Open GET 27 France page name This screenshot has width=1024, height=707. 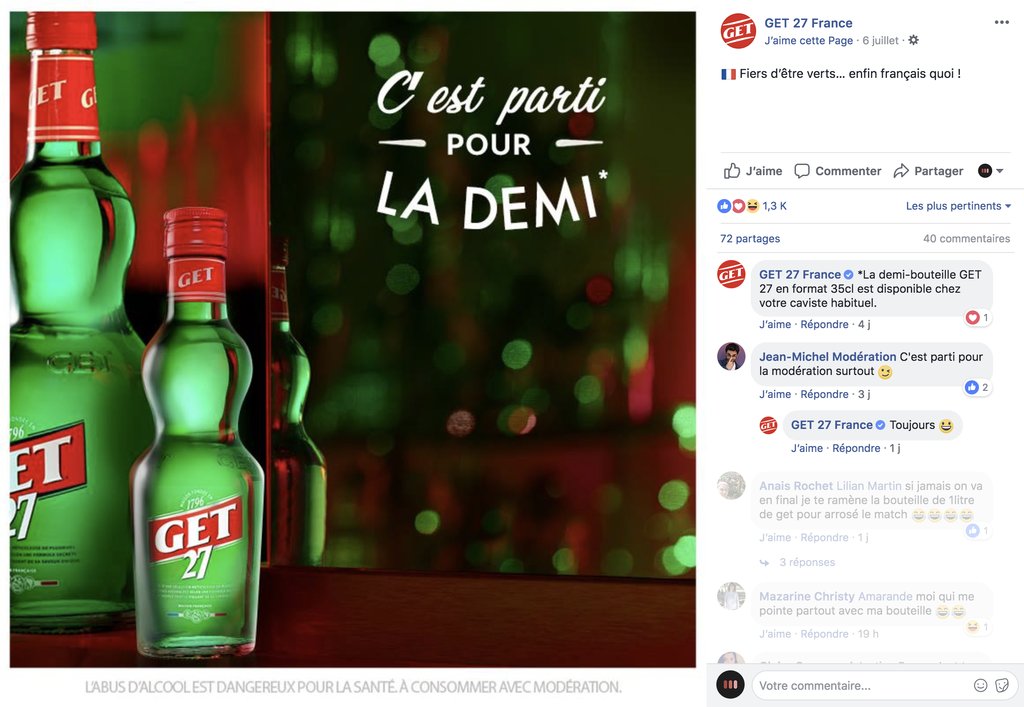pos(808,23)
